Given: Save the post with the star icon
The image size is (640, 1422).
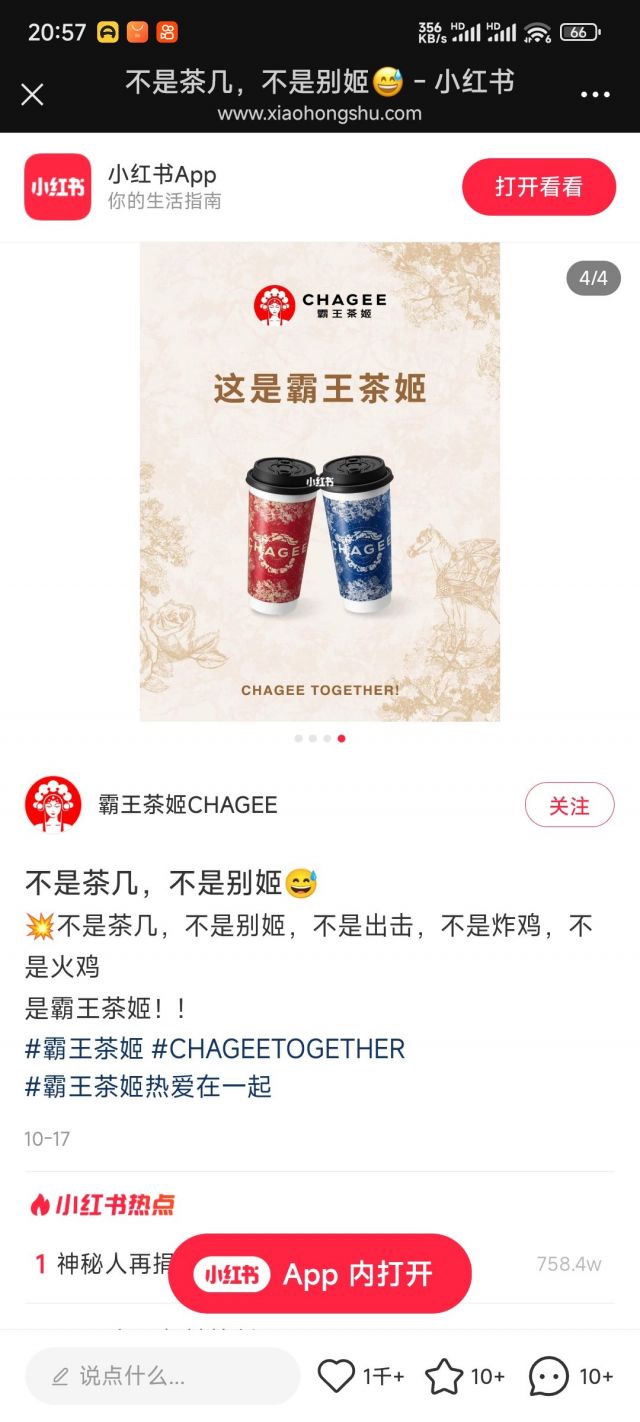Looking at the screenshot, I should tap(444, 1376).
